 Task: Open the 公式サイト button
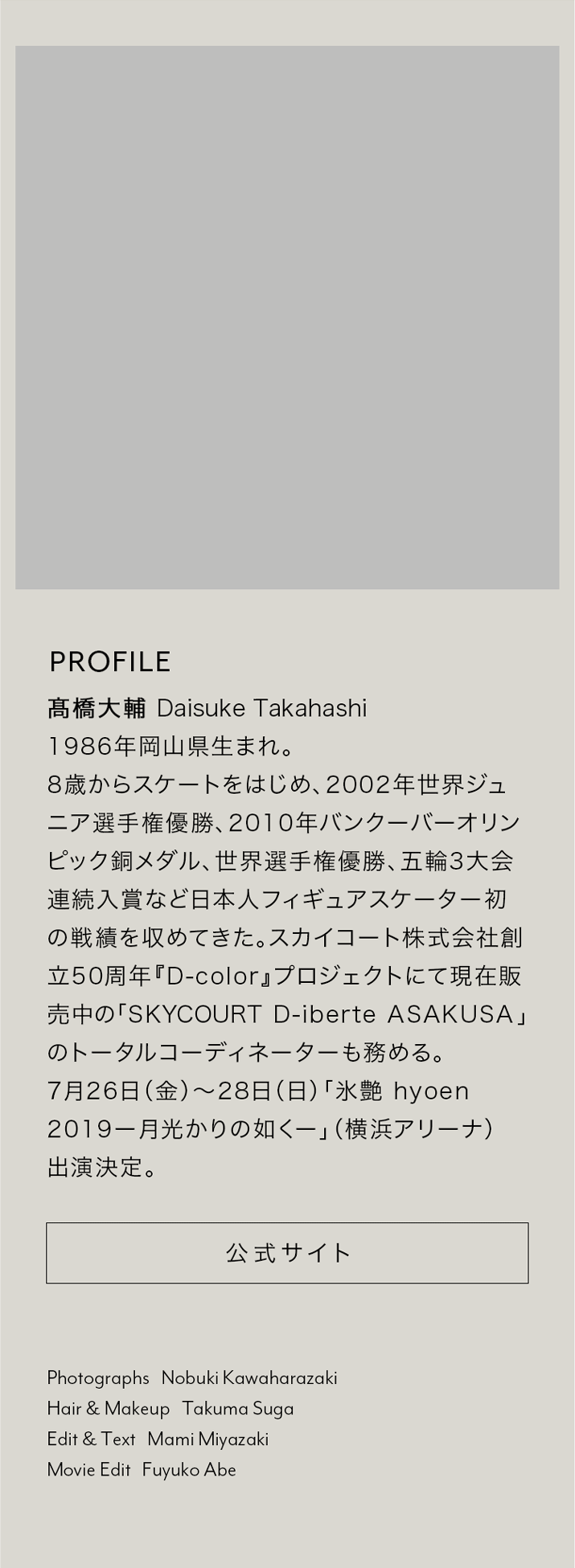click(287, 1252)
